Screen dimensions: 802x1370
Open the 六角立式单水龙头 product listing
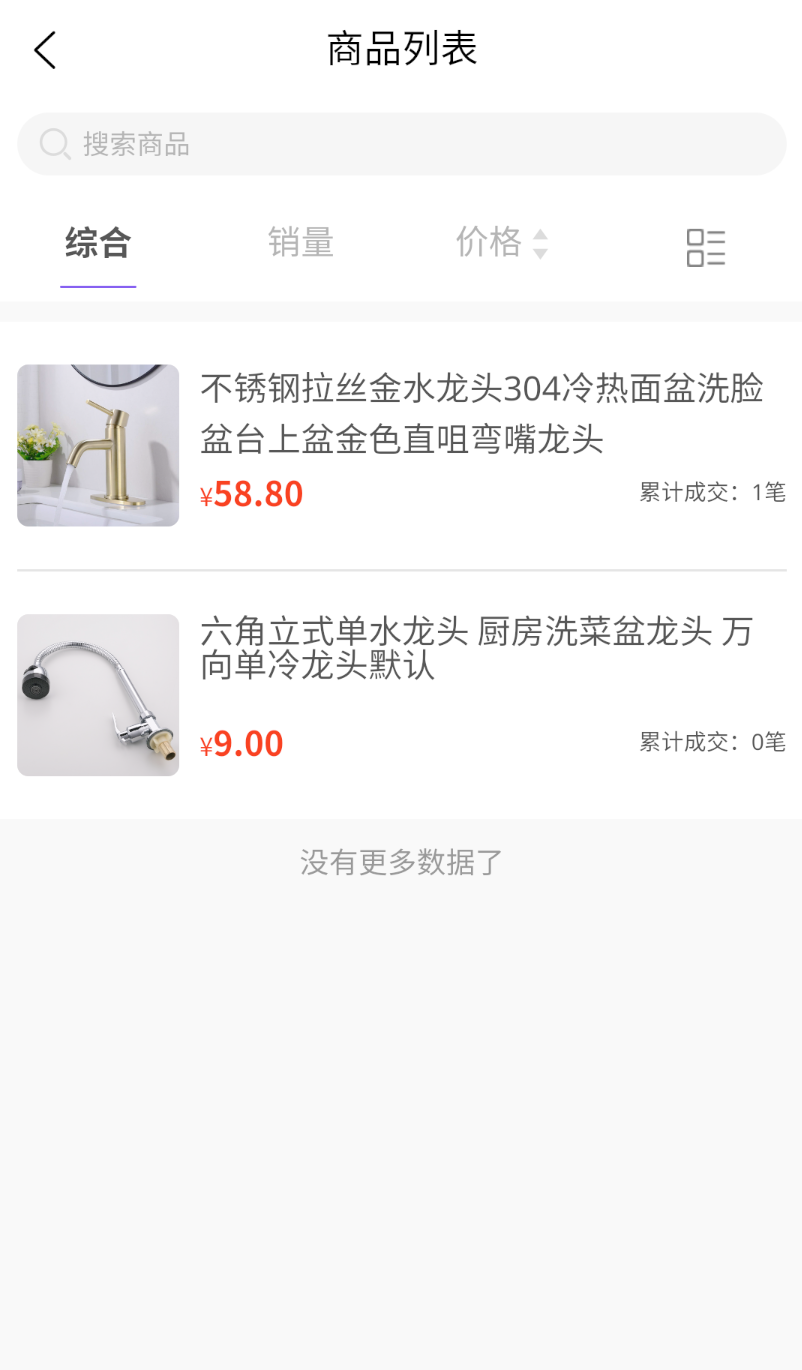coord(400,694)
